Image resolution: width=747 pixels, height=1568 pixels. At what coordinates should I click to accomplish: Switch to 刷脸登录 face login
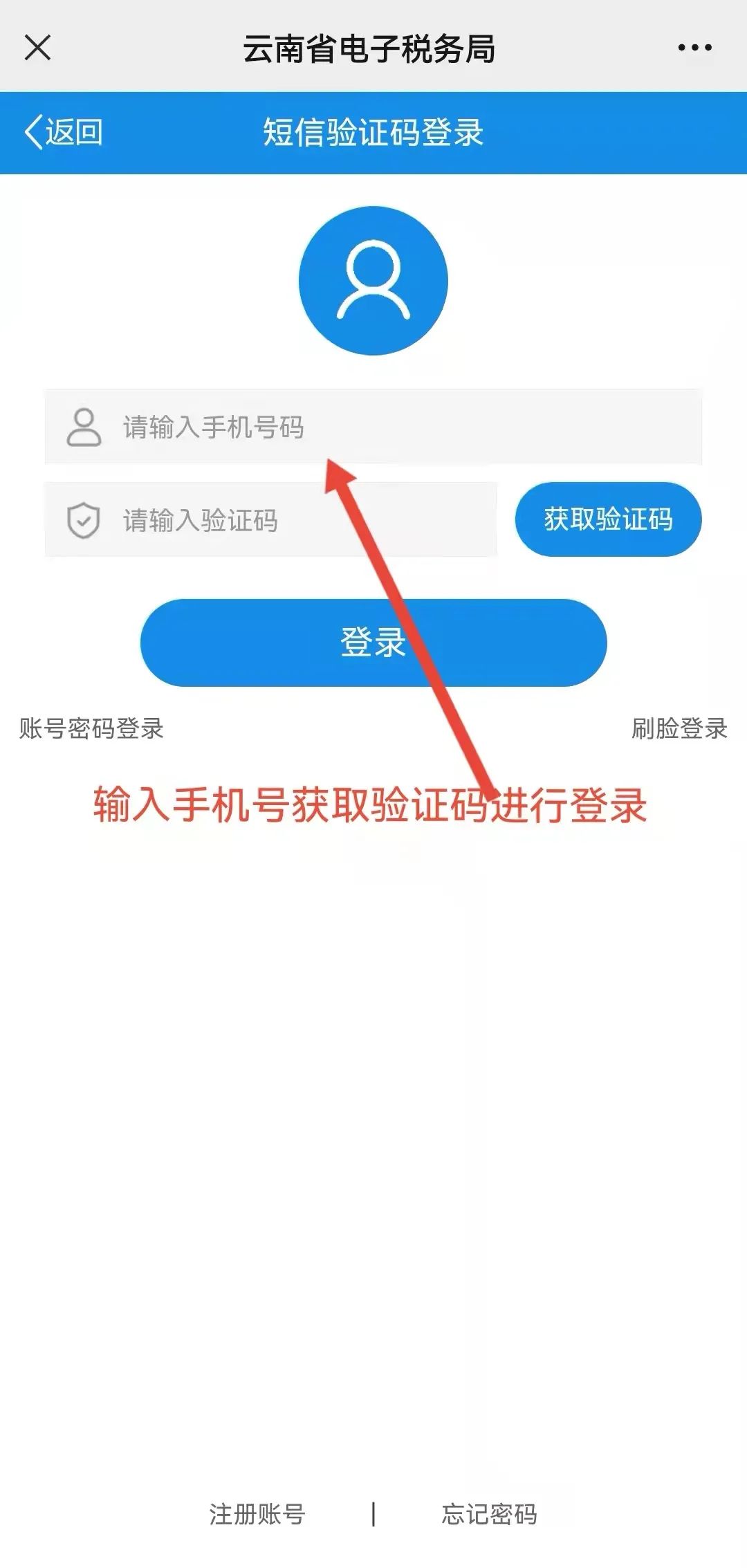(679, 728)
